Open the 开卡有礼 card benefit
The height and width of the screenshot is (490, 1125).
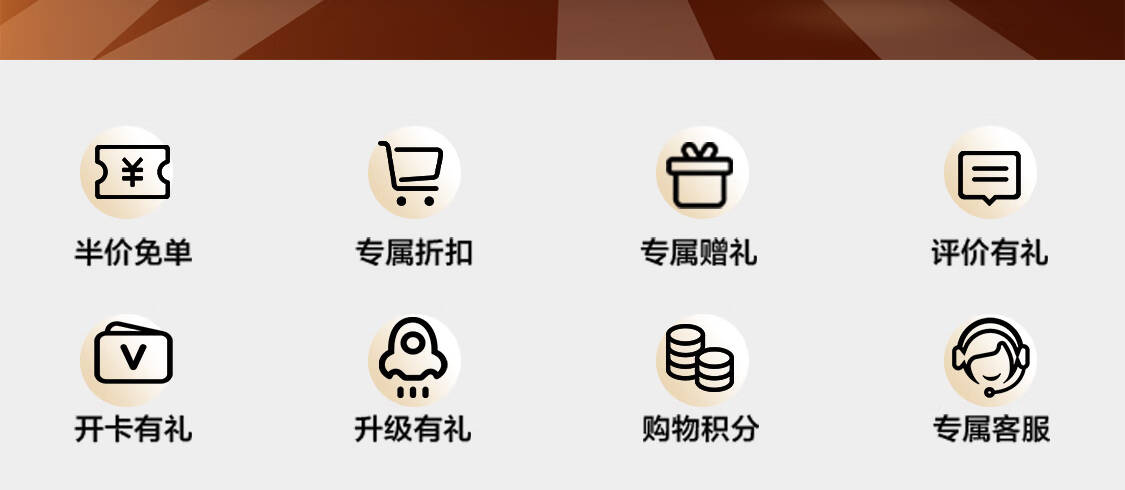132,356
